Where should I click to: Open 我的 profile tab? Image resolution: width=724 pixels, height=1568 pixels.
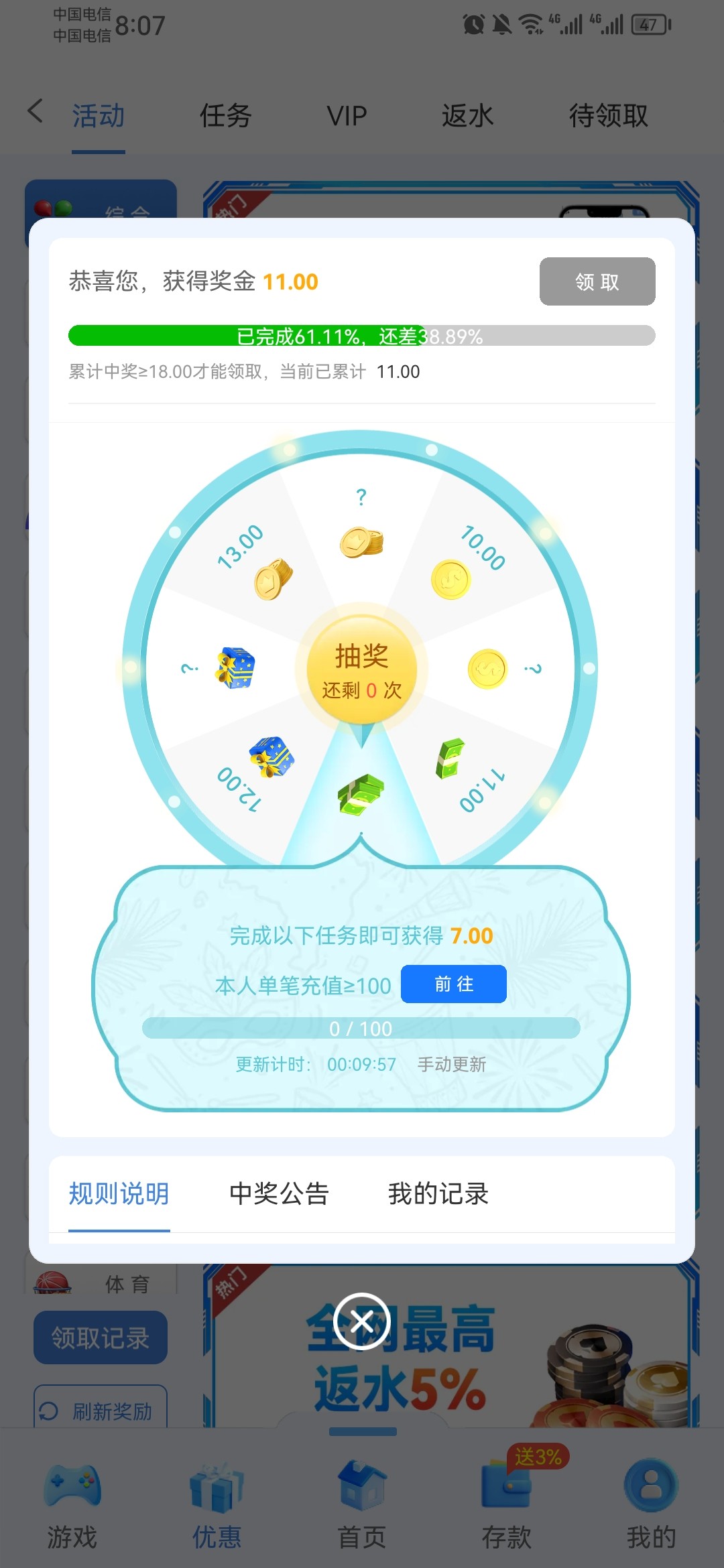[x=651, y=1501]
